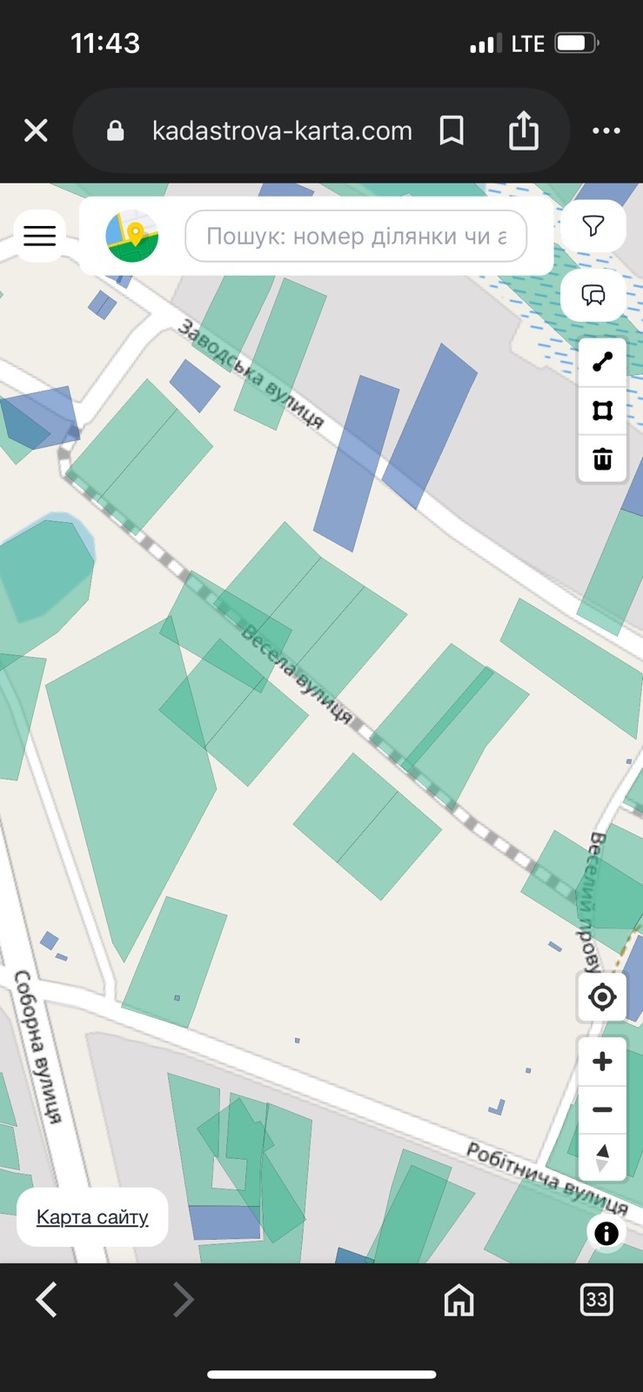This screenshot has width=643, height=1392.
Task: Open the Карта сайту link
Action: (x=92, y=1217)
